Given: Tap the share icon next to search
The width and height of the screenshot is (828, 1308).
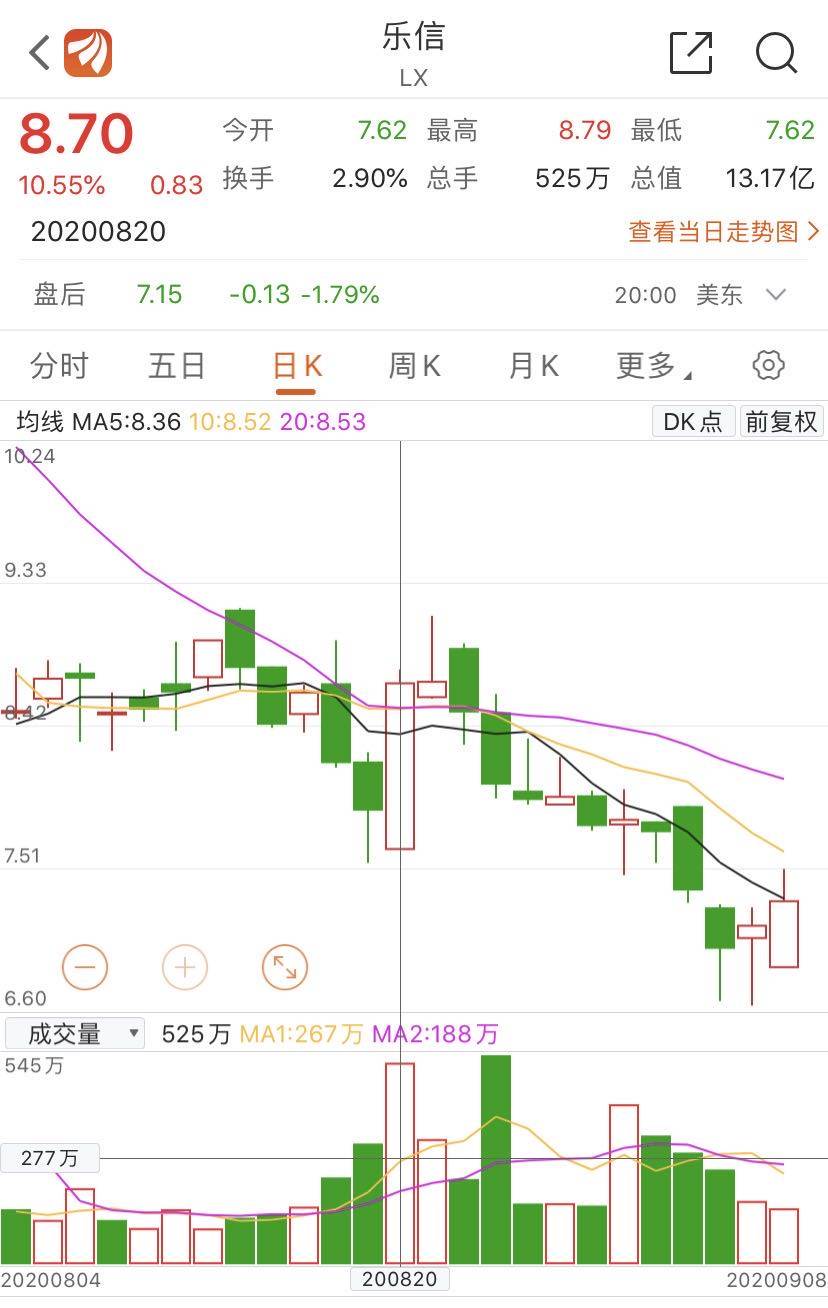Looking at the screenshot, I should [690, 53].
